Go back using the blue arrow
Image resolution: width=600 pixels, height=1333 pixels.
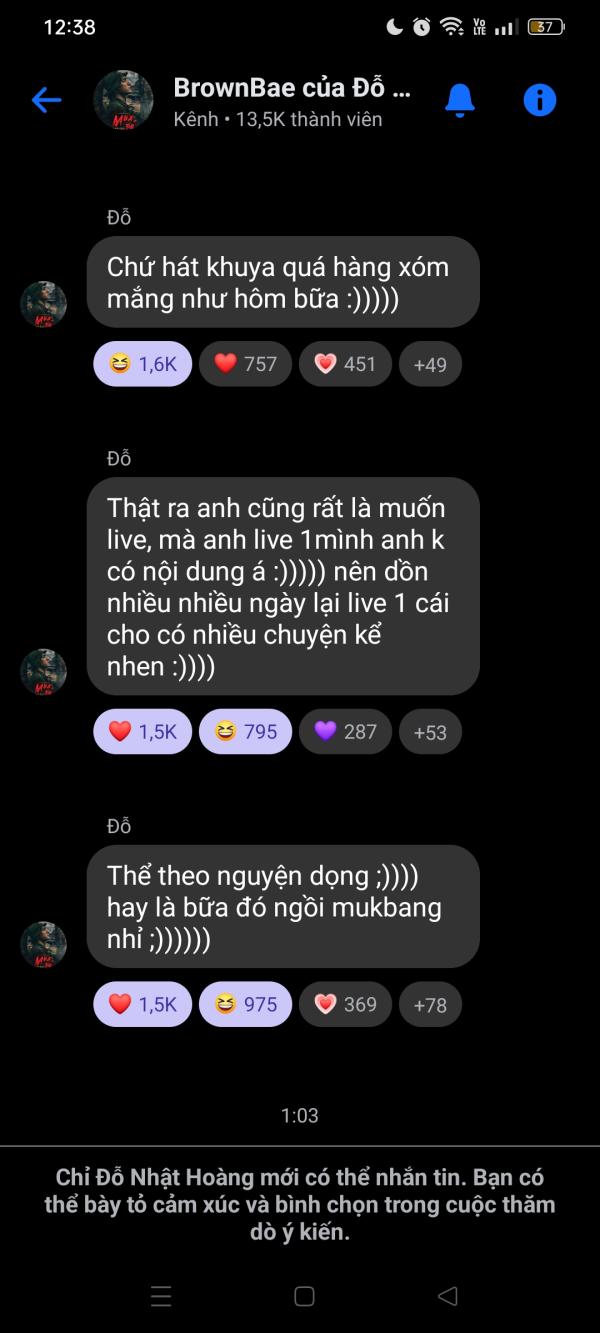46,100
